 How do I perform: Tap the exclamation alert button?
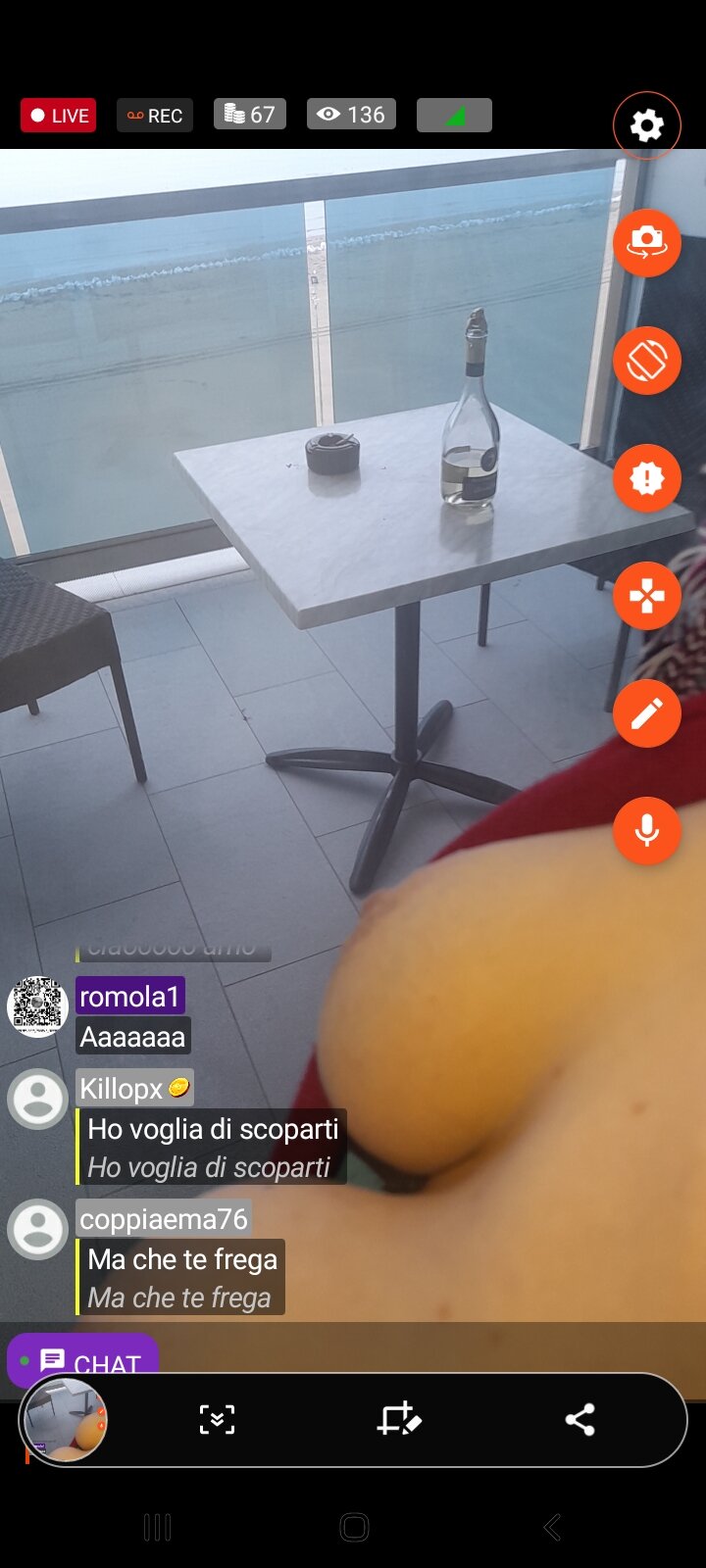pyautogui.click(x=646, y=478)
